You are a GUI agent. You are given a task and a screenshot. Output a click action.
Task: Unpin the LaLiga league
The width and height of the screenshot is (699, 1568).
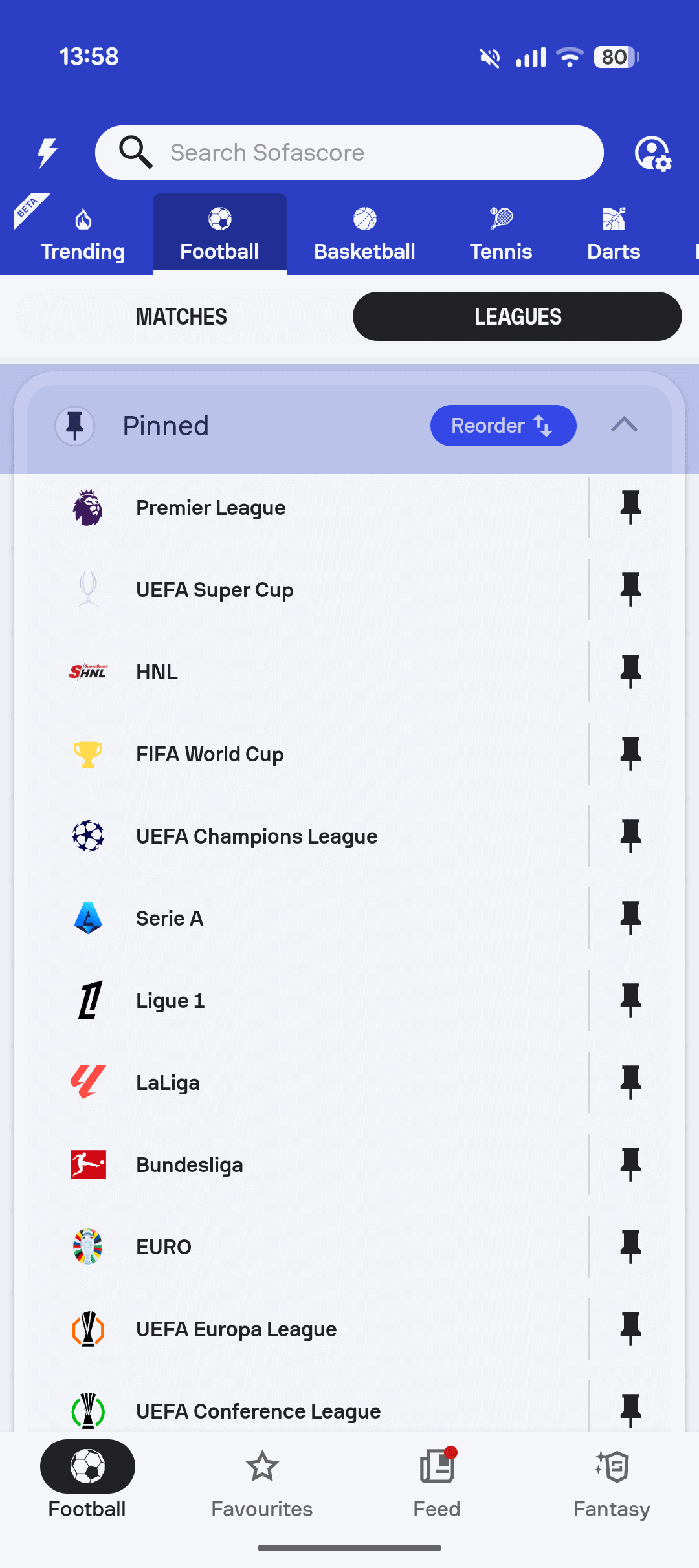(x=630, y=1083)
